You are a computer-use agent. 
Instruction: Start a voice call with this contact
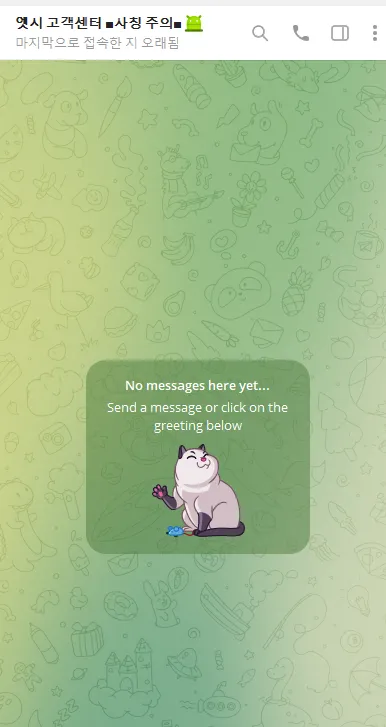point(301,33)
